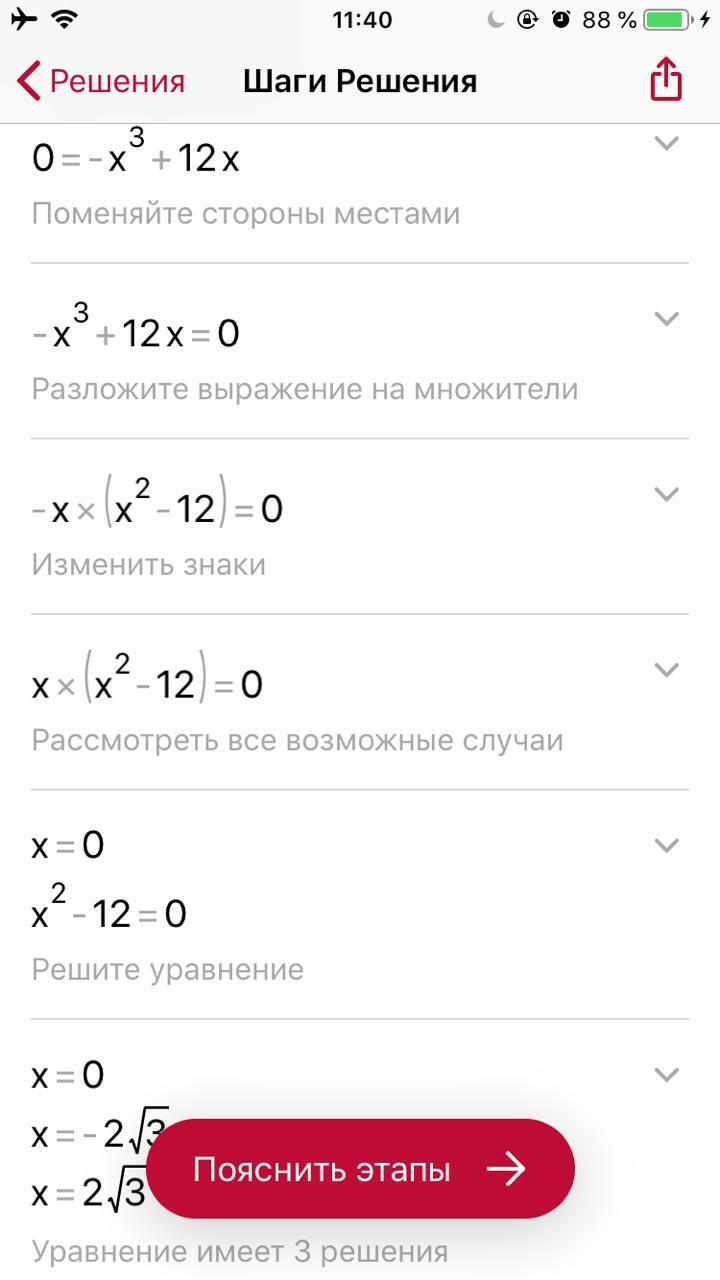This screenshot has width=720, height=1280.
Task: Expand the Решите уравнение step
Action: coord(666,845)
